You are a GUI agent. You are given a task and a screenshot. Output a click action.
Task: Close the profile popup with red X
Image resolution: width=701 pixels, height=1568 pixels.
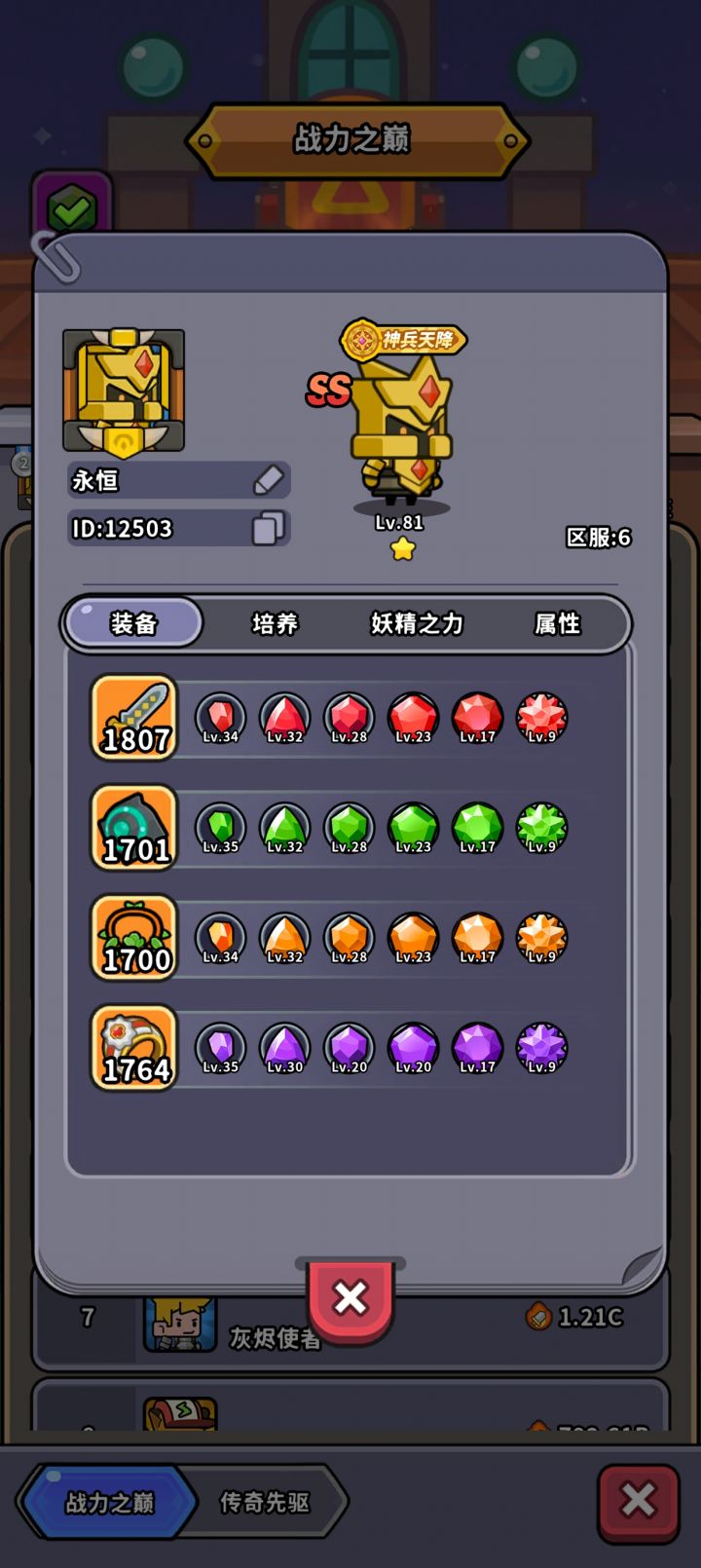350,1297
